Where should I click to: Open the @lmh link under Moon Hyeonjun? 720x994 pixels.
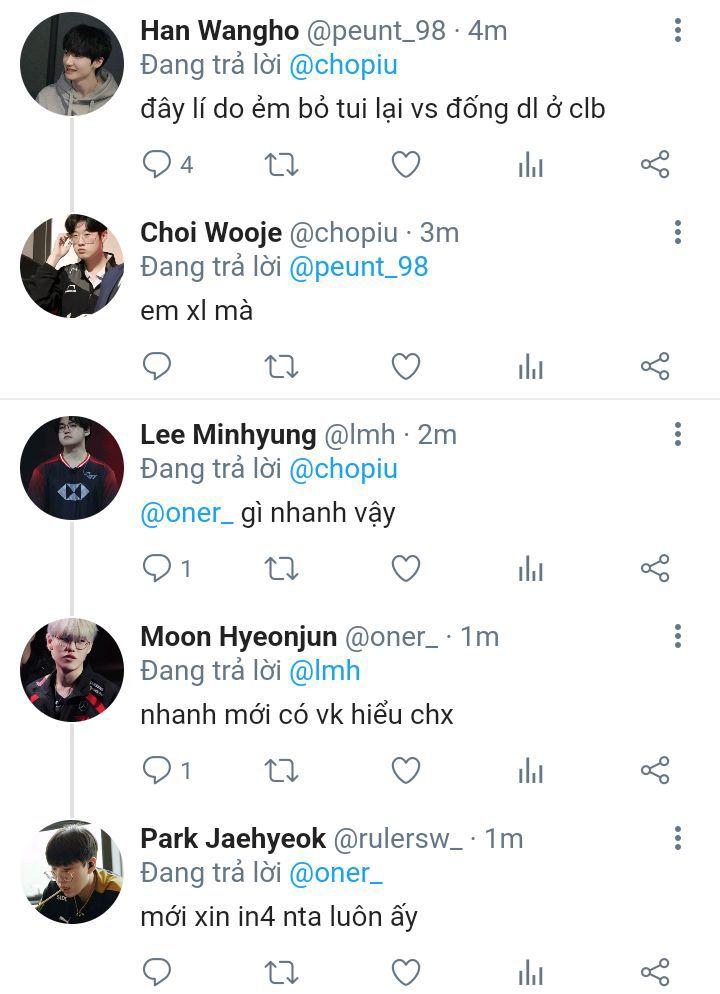pyautogui.click(x=324, y=671)
